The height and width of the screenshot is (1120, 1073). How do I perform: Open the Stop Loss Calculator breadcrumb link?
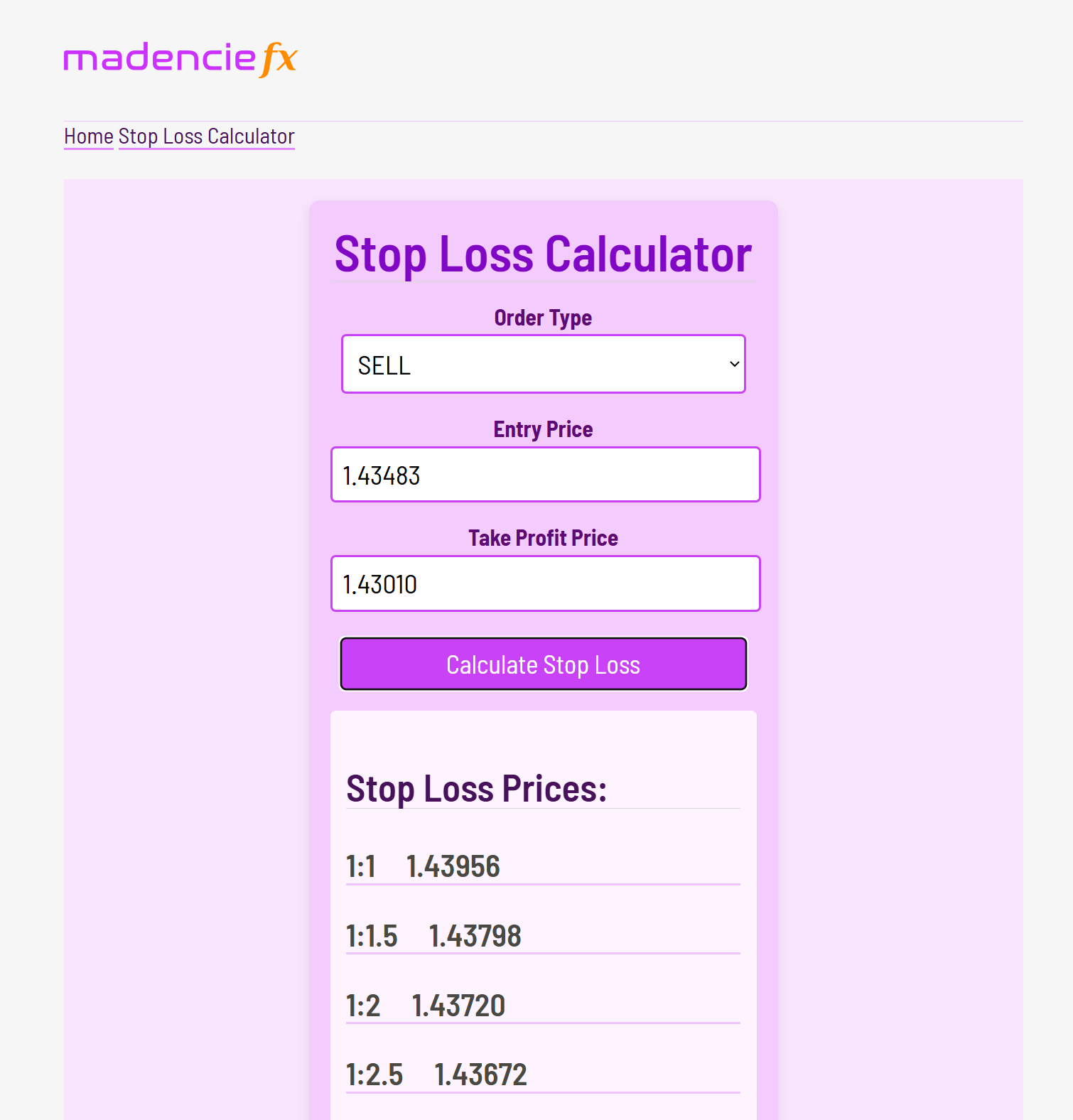pyautogui.click(x=206, y=136)
